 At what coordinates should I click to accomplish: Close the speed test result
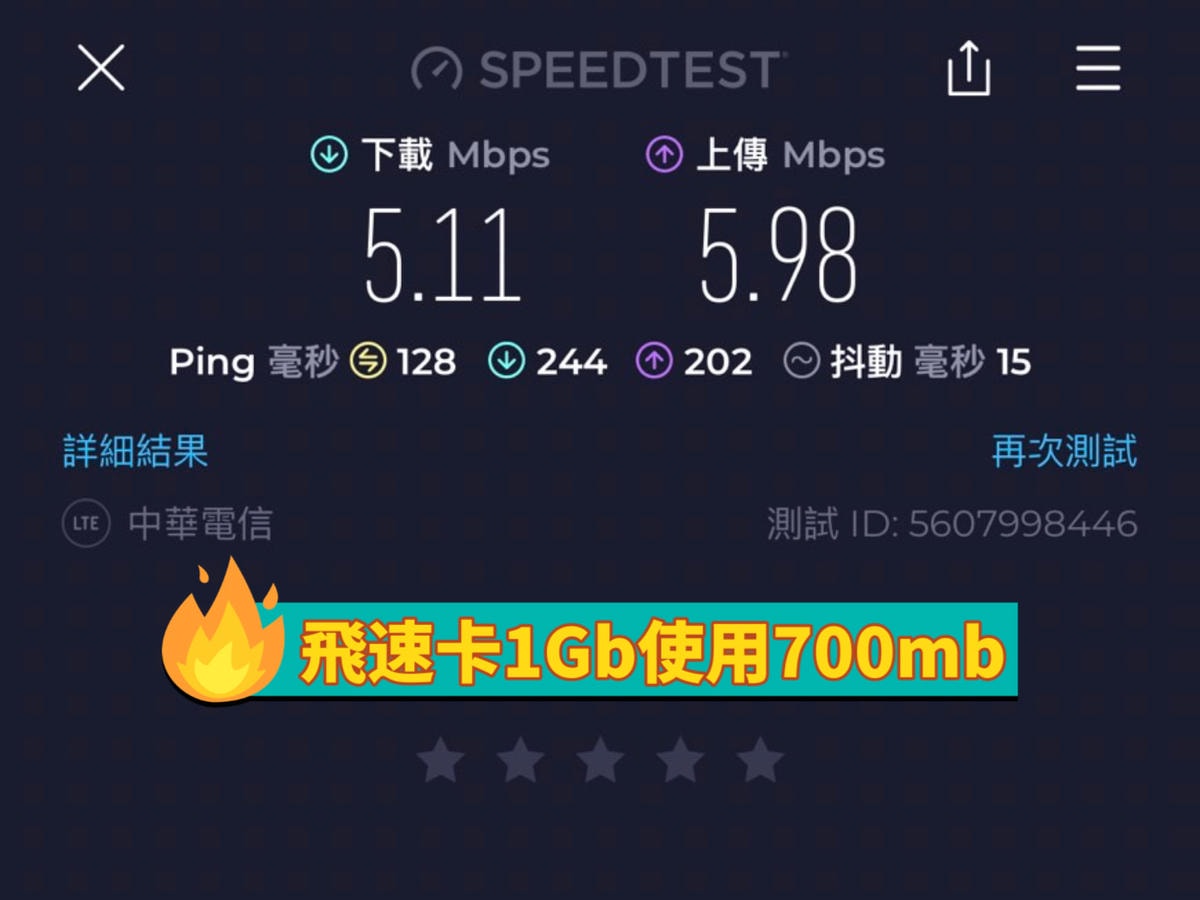[101, 68]
